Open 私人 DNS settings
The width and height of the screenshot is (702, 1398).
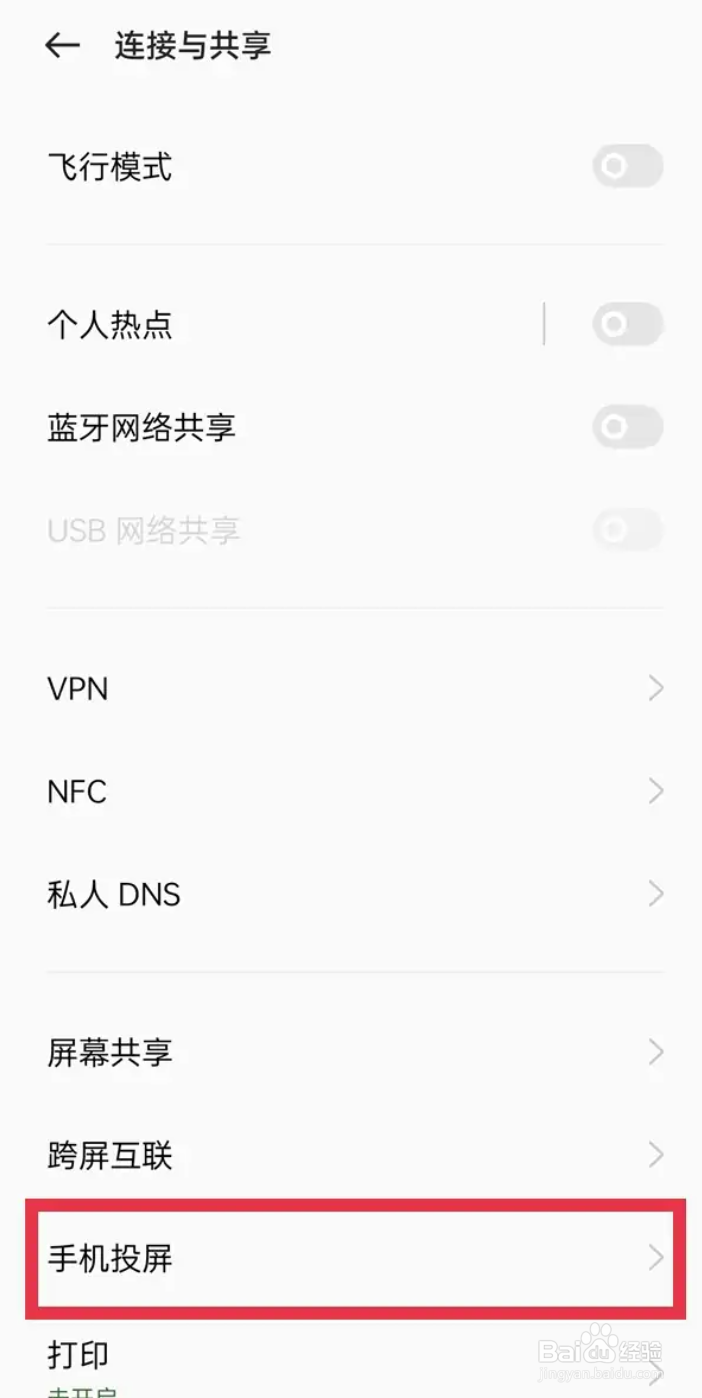(x=351, y=894)
